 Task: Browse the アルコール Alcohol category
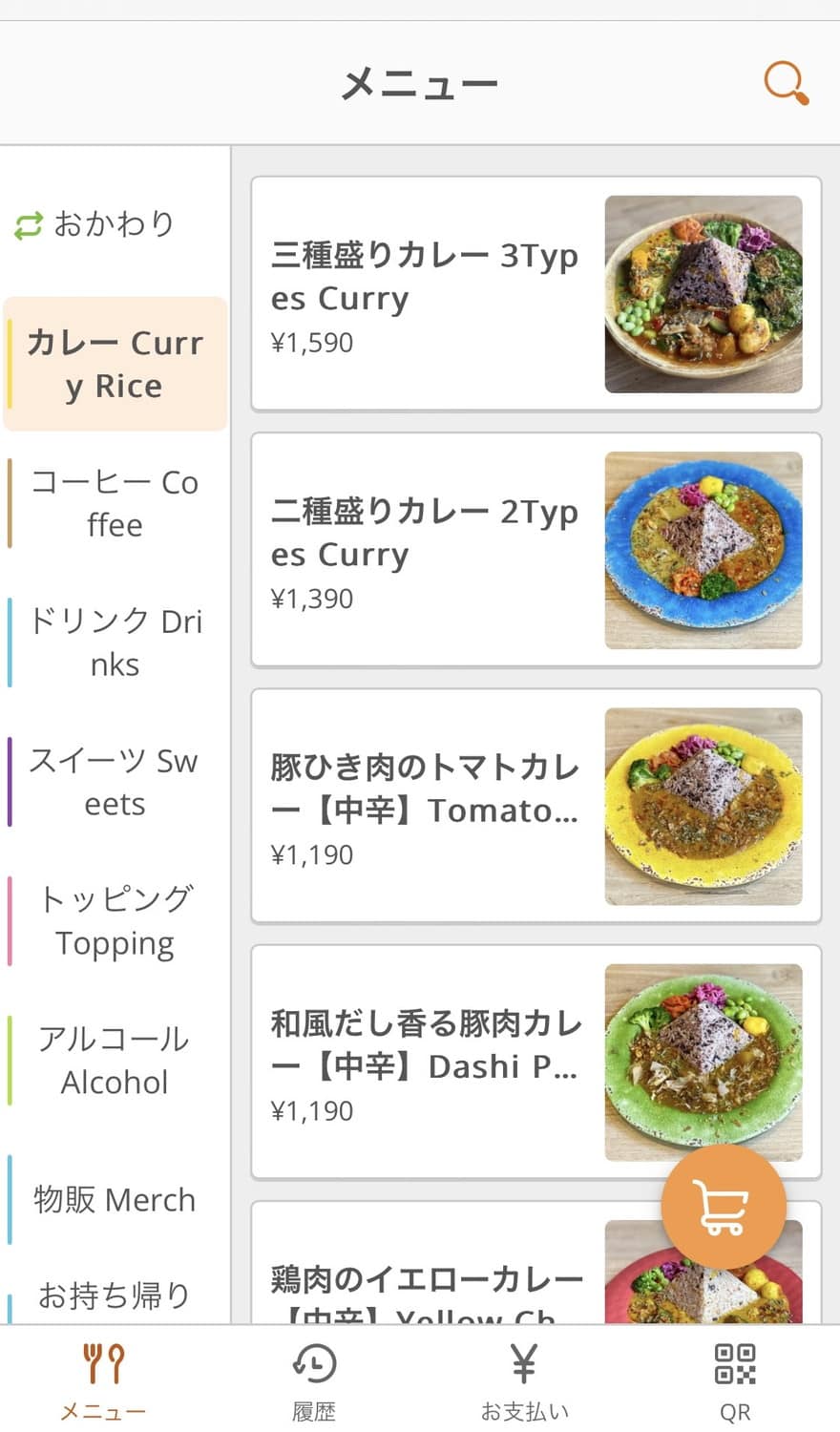115,1061
